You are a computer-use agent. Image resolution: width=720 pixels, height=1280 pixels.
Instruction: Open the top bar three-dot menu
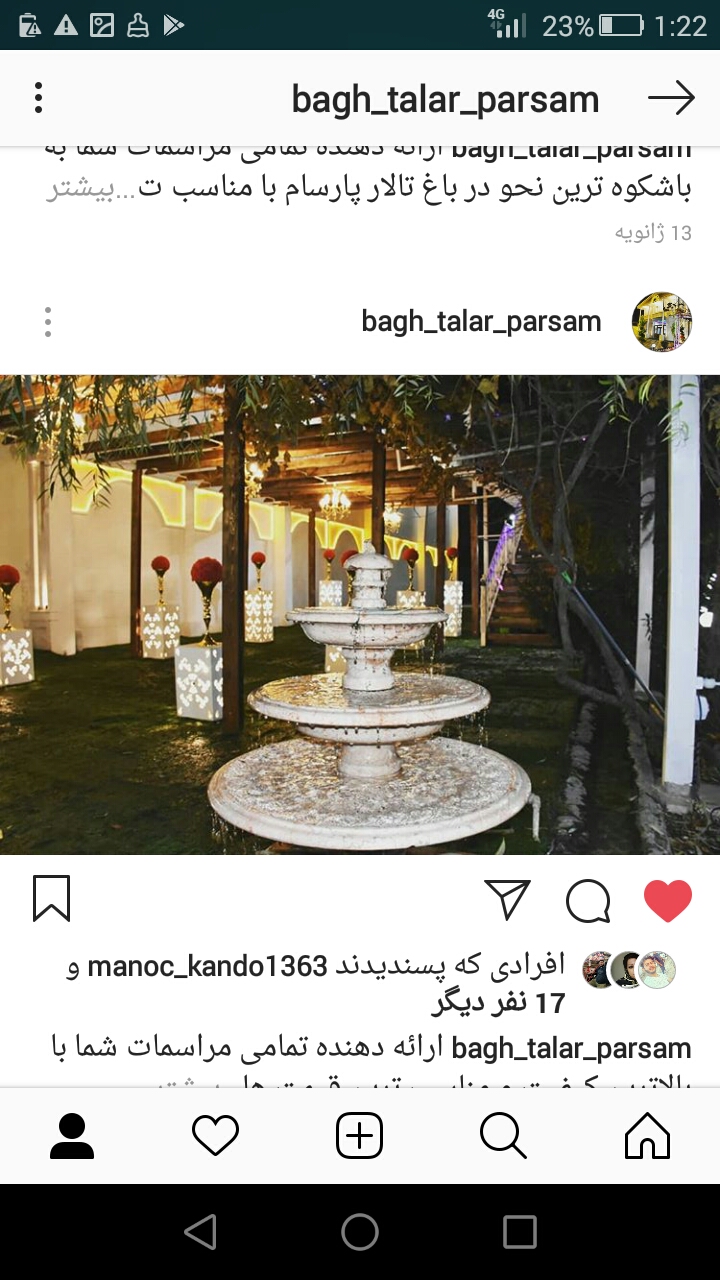(x=38, y=98)
